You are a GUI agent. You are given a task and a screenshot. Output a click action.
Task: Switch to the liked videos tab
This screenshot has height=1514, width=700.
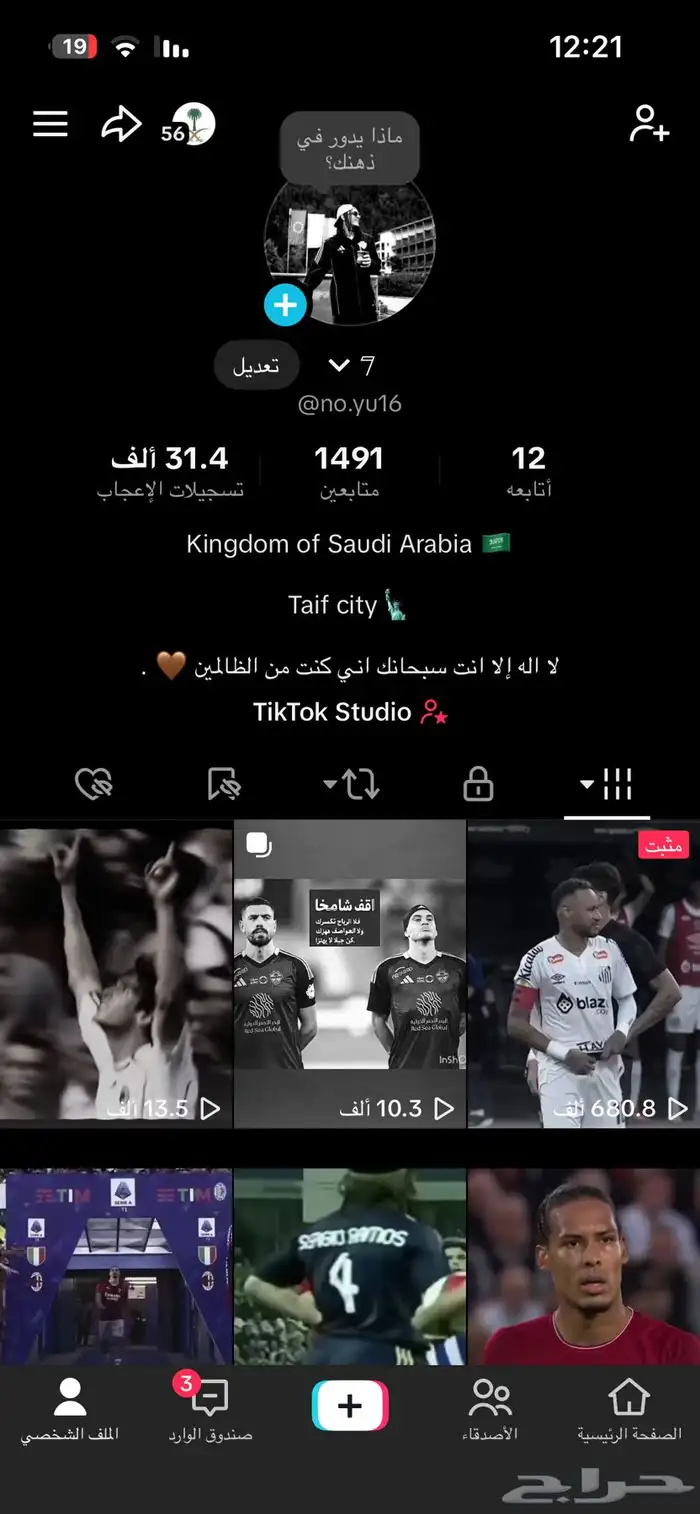pyautogui.click(x=93, y=785)
